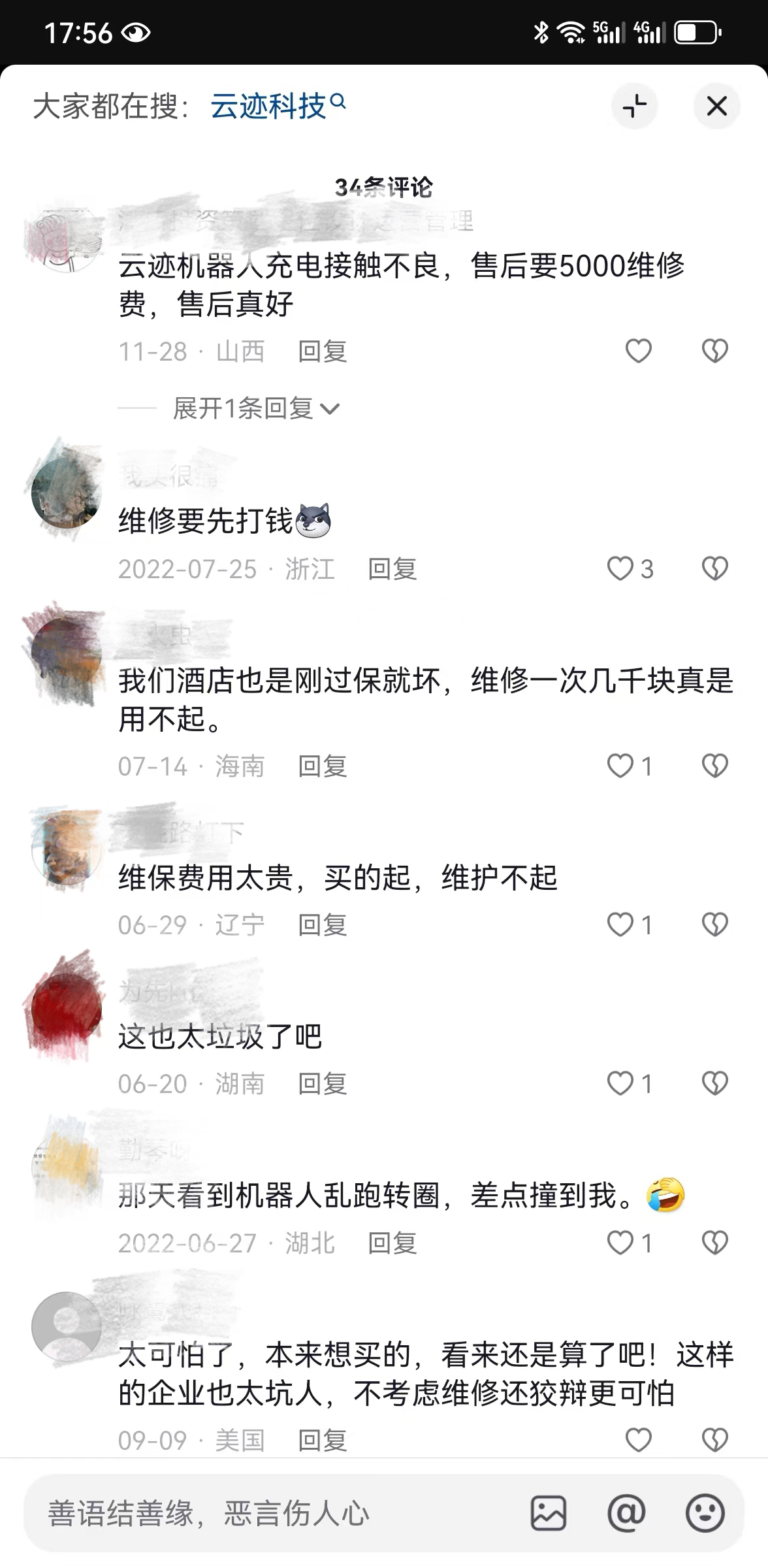
Task: Like the comment from 山西 dated 11-28
Action: (x=638, y=351)
